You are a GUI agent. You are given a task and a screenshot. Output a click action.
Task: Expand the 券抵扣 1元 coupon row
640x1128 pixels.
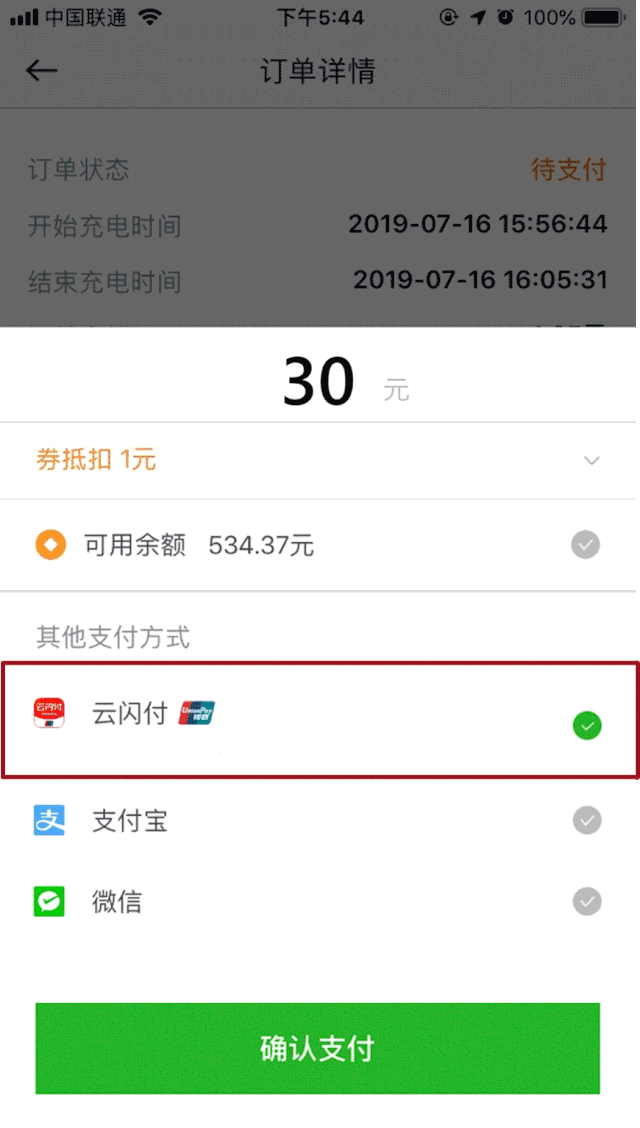pos(319,460)
